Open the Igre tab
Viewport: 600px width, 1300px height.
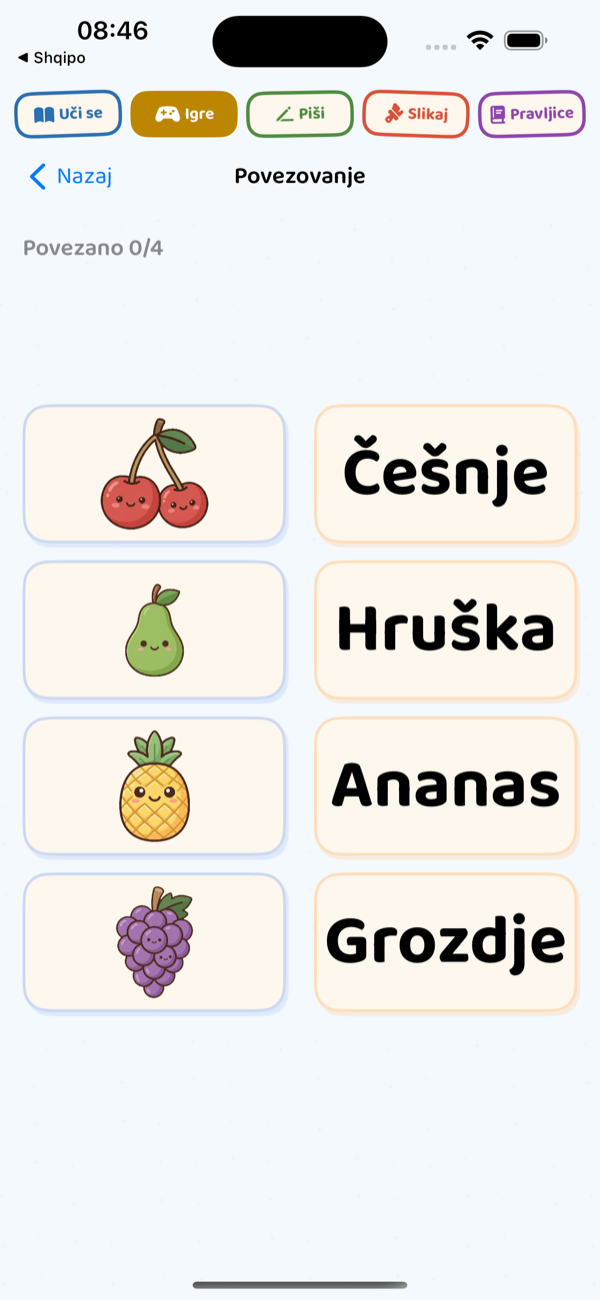[x=184, y=114]
